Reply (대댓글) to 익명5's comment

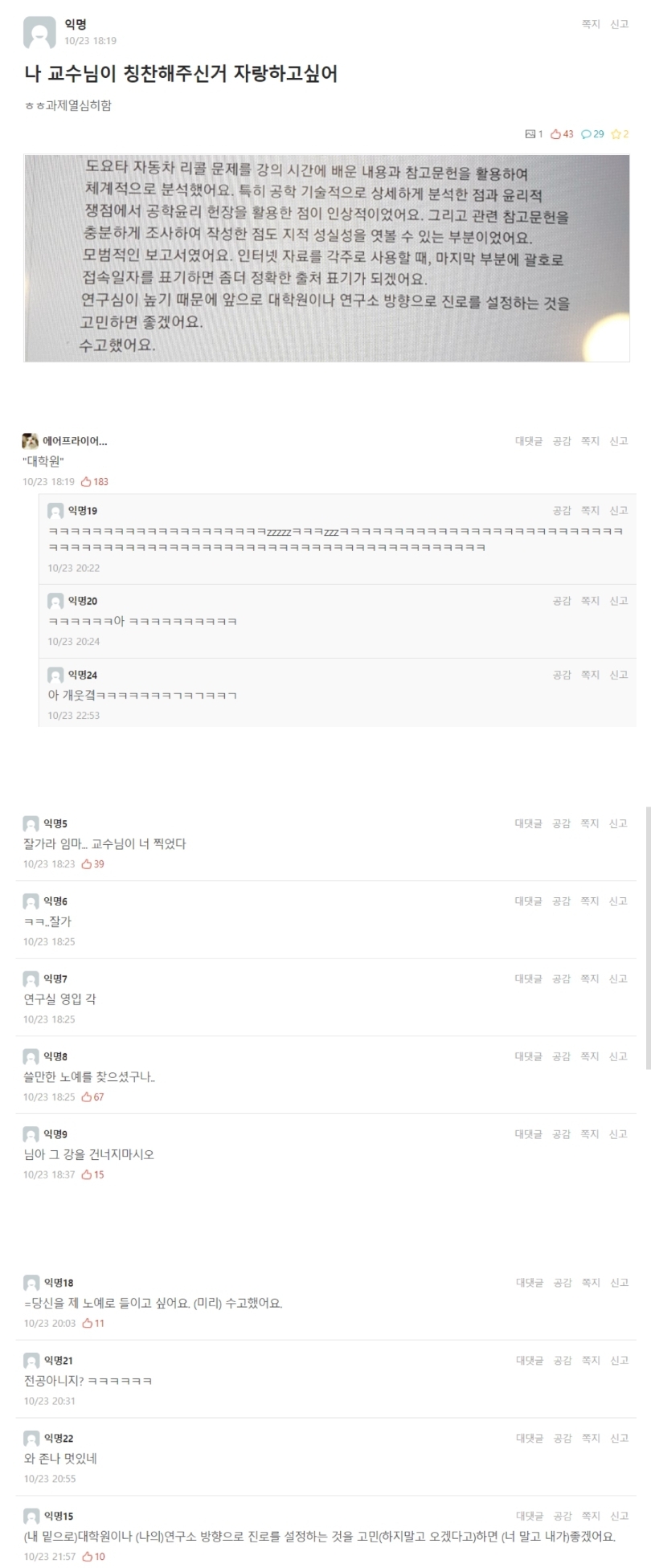click(x=529, y=823)
